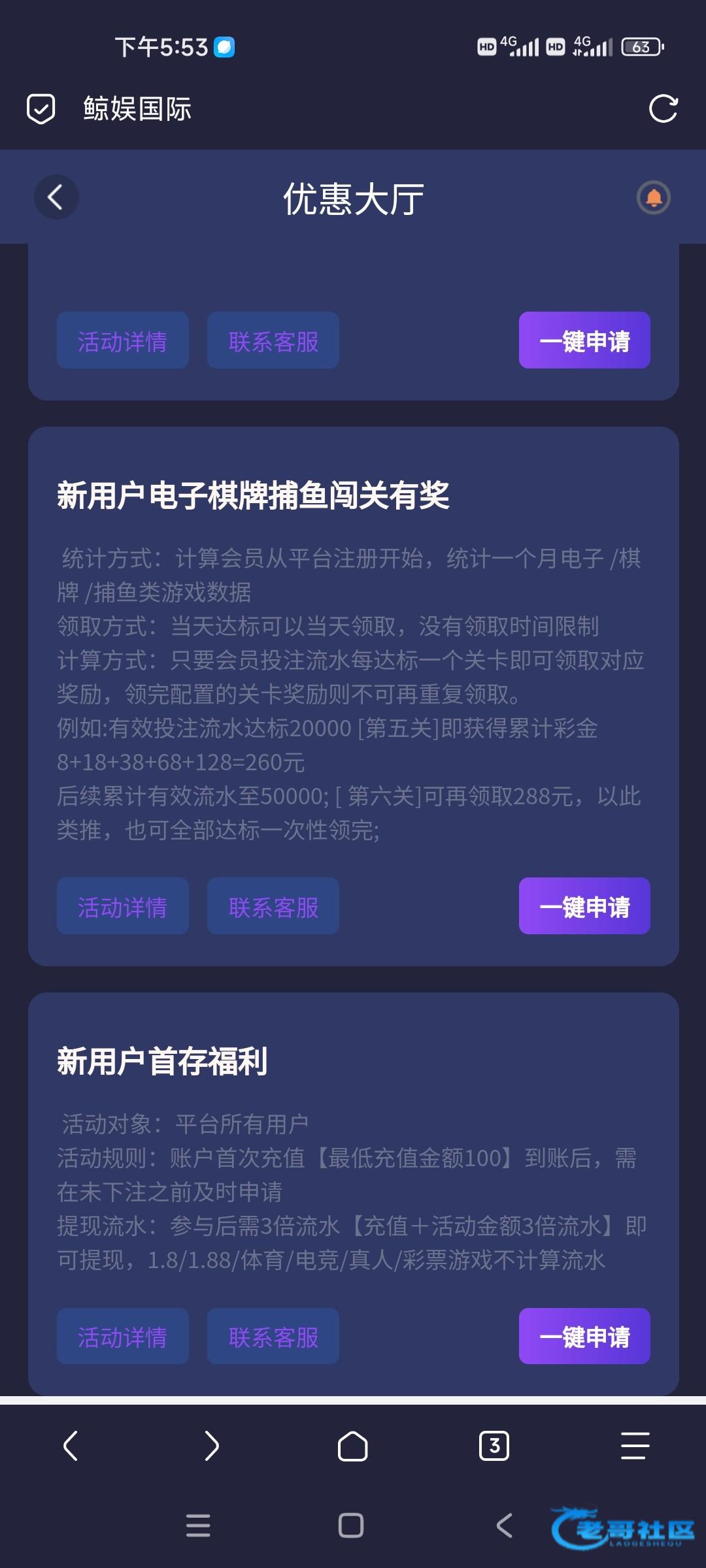
Task: Tap 一键申请 for 新用户电子棋牌捕鱼闯关有奖
Action: 584,906
